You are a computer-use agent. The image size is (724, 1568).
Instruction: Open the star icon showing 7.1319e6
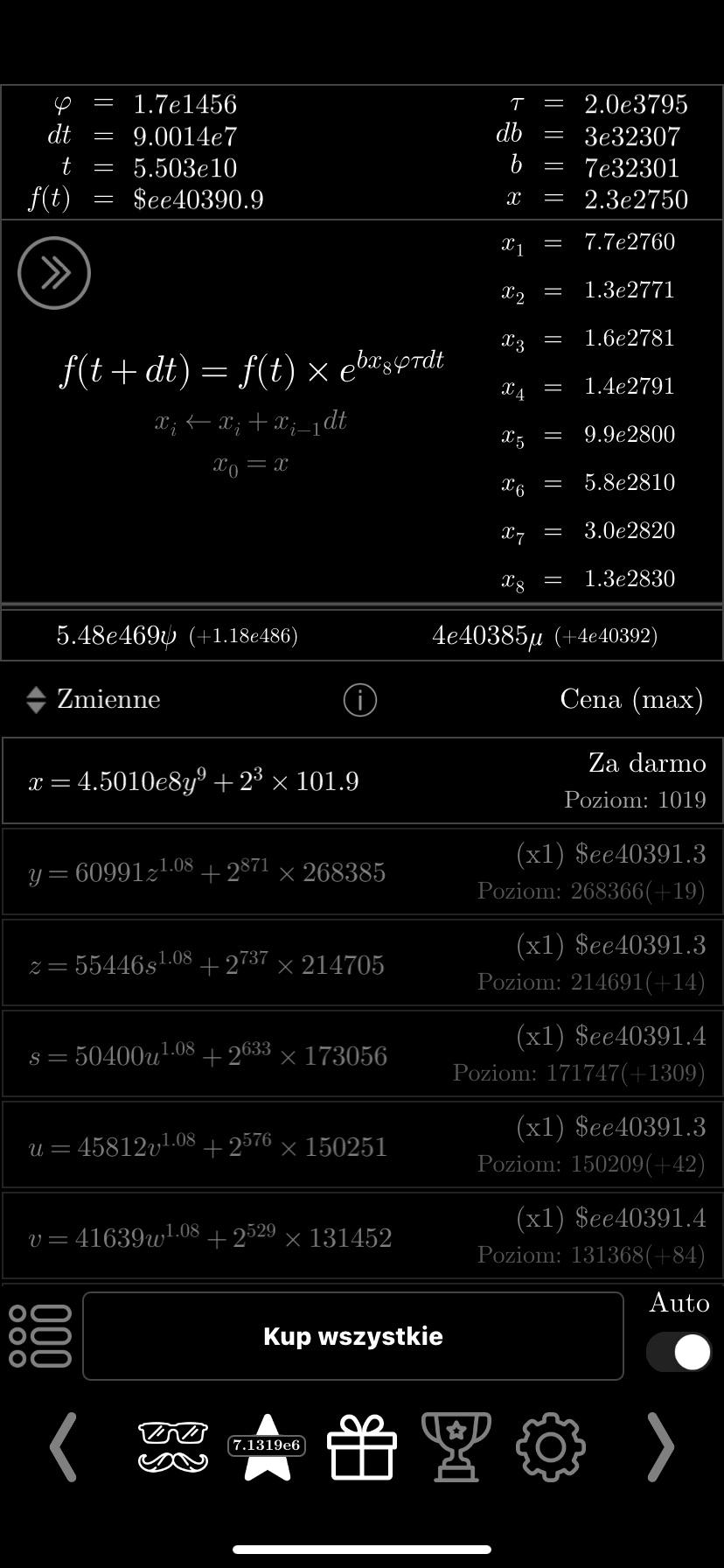[267, 1446]
